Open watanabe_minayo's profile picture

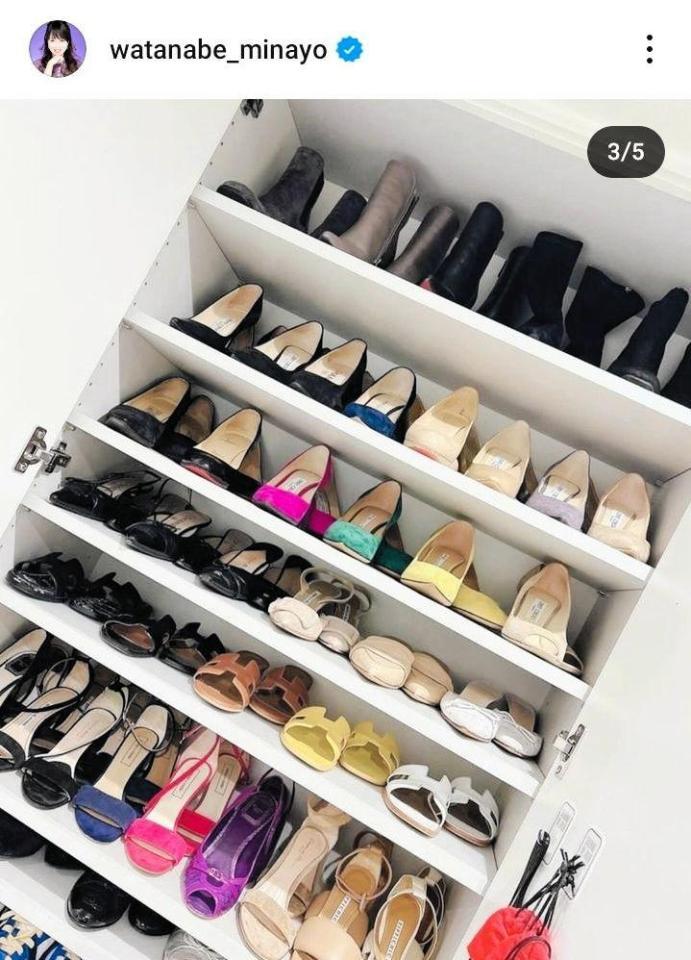[57, 49]
